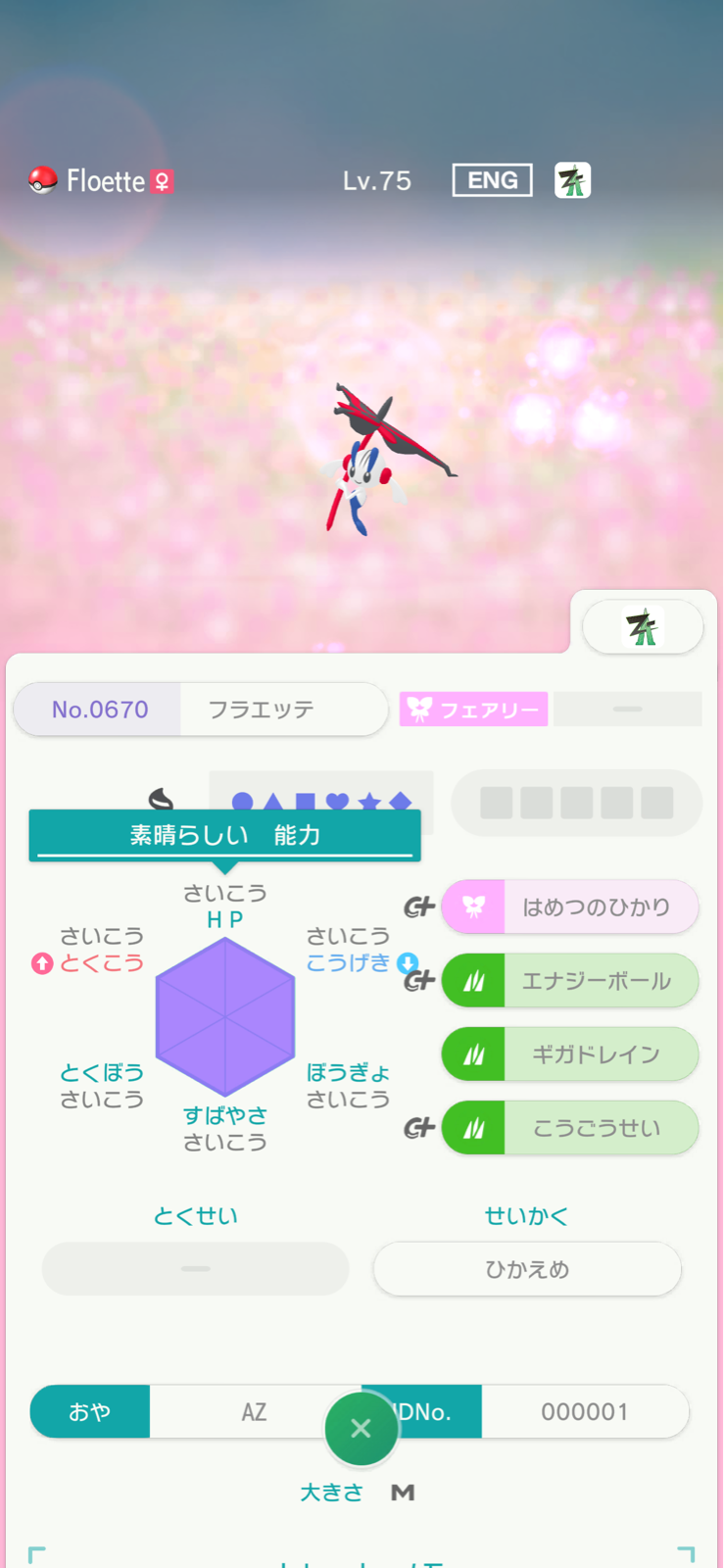Open the empty ribbon slots panel
The width and height of the screenshot is (724, 1568).
pyautogui.click(x=576, y=803)
